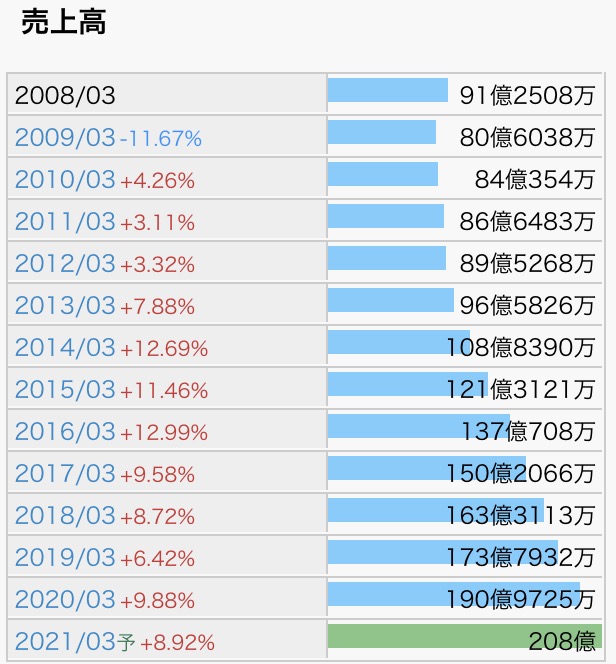The width and height of the screenshot is (616, 664).
Task: Tap the 2016/03 period link
Action: [x=65, y=432]
